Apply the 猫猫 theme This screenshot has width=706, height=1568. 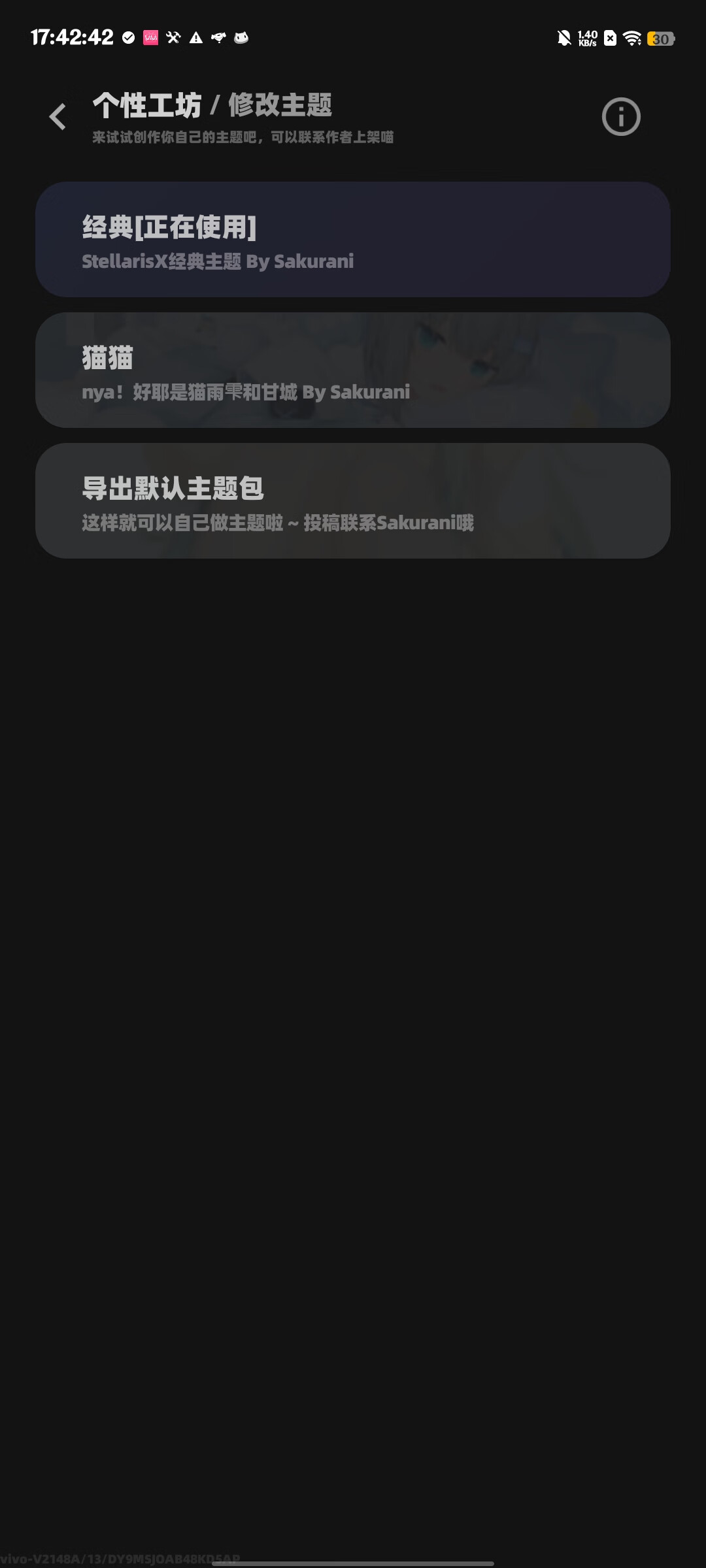(x=353, y=370)
